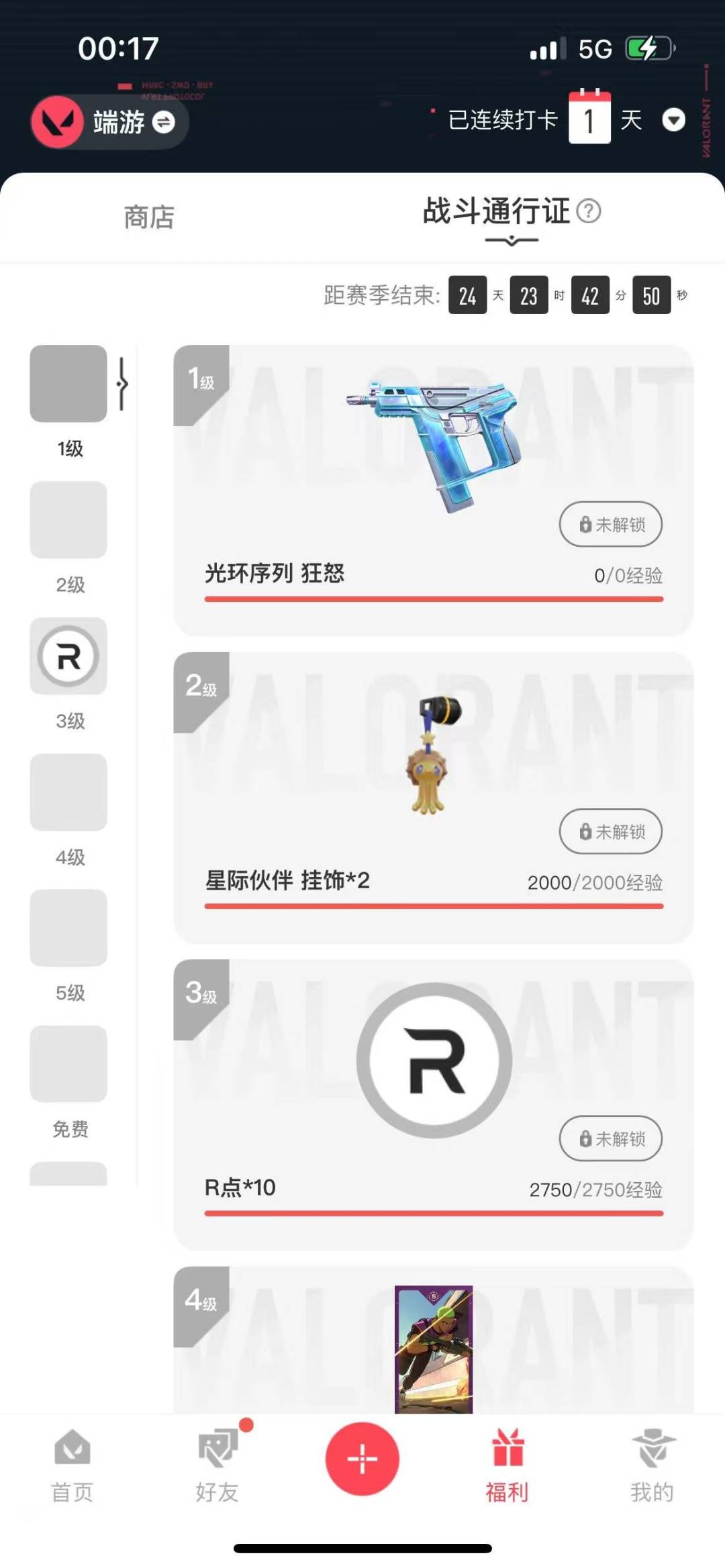Jump to level 4级 in side list
Viewport: 725px width, 1568px height.
(68, 792)
